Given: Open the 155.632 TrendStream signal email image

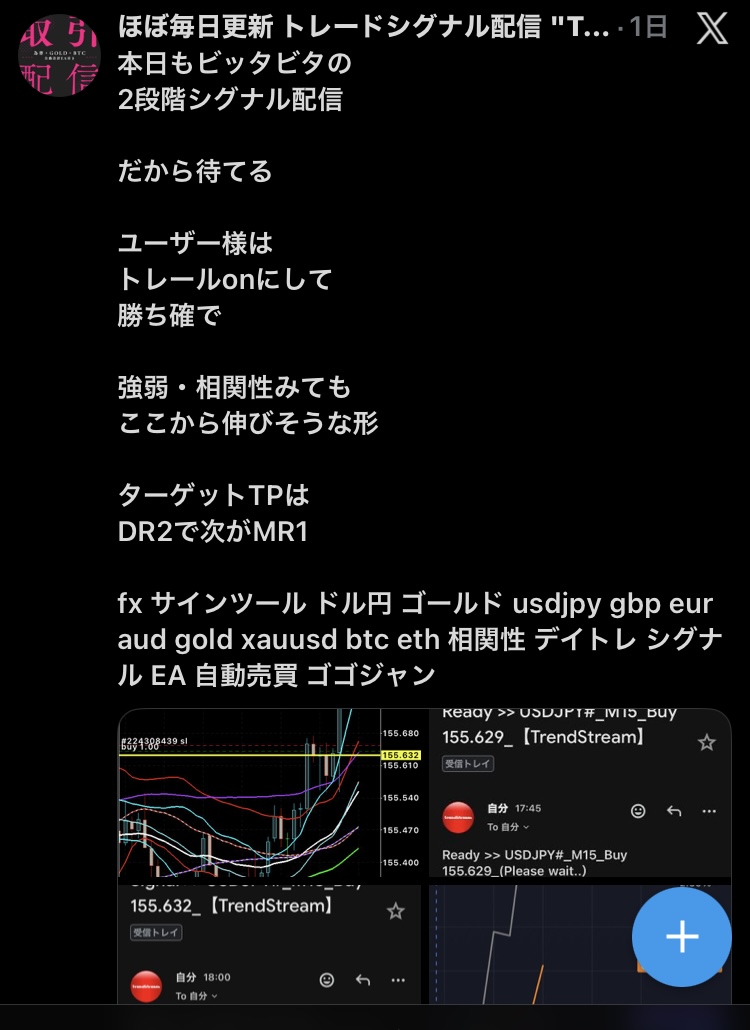Looking at the screenshot, I should tap(270, 945).
